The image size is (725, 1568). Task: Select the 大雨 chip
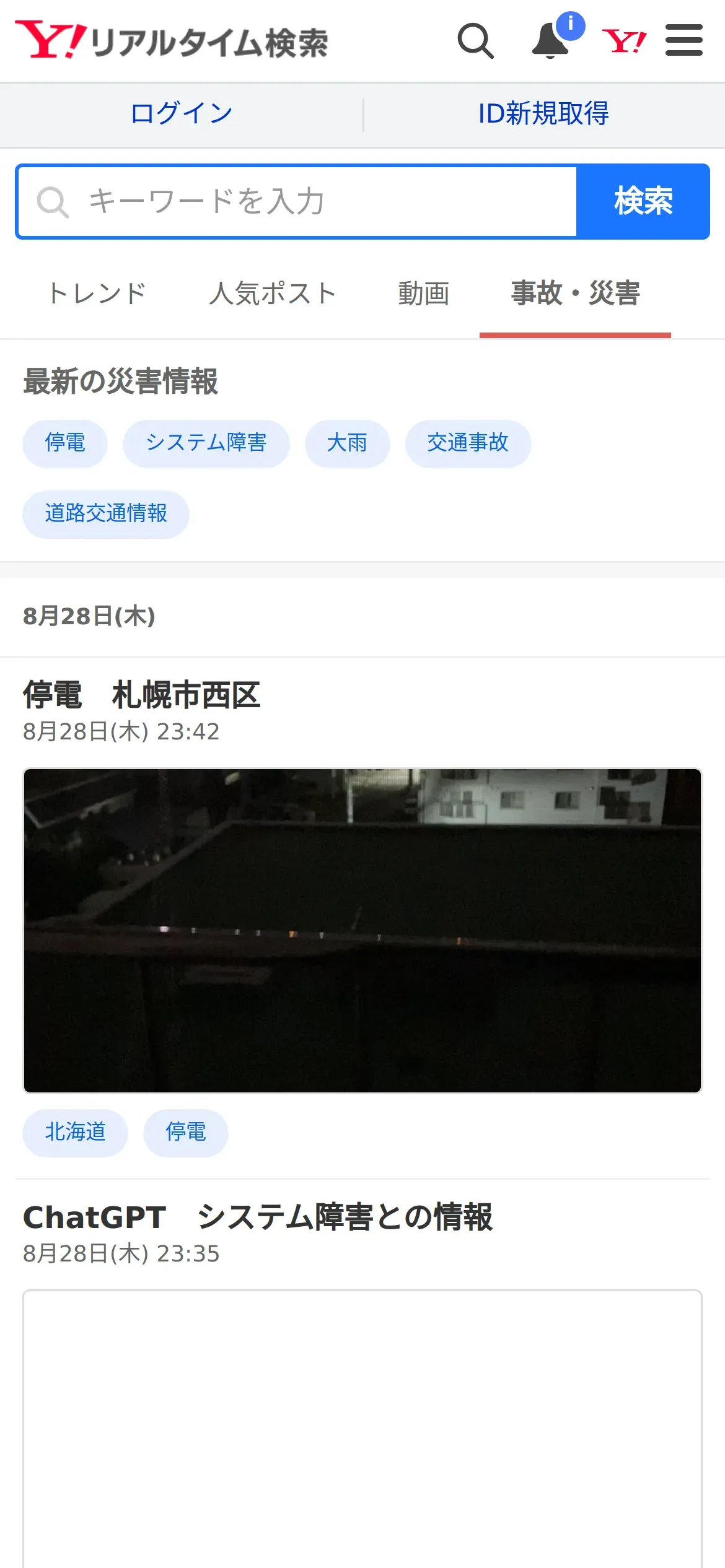[347, 443]
